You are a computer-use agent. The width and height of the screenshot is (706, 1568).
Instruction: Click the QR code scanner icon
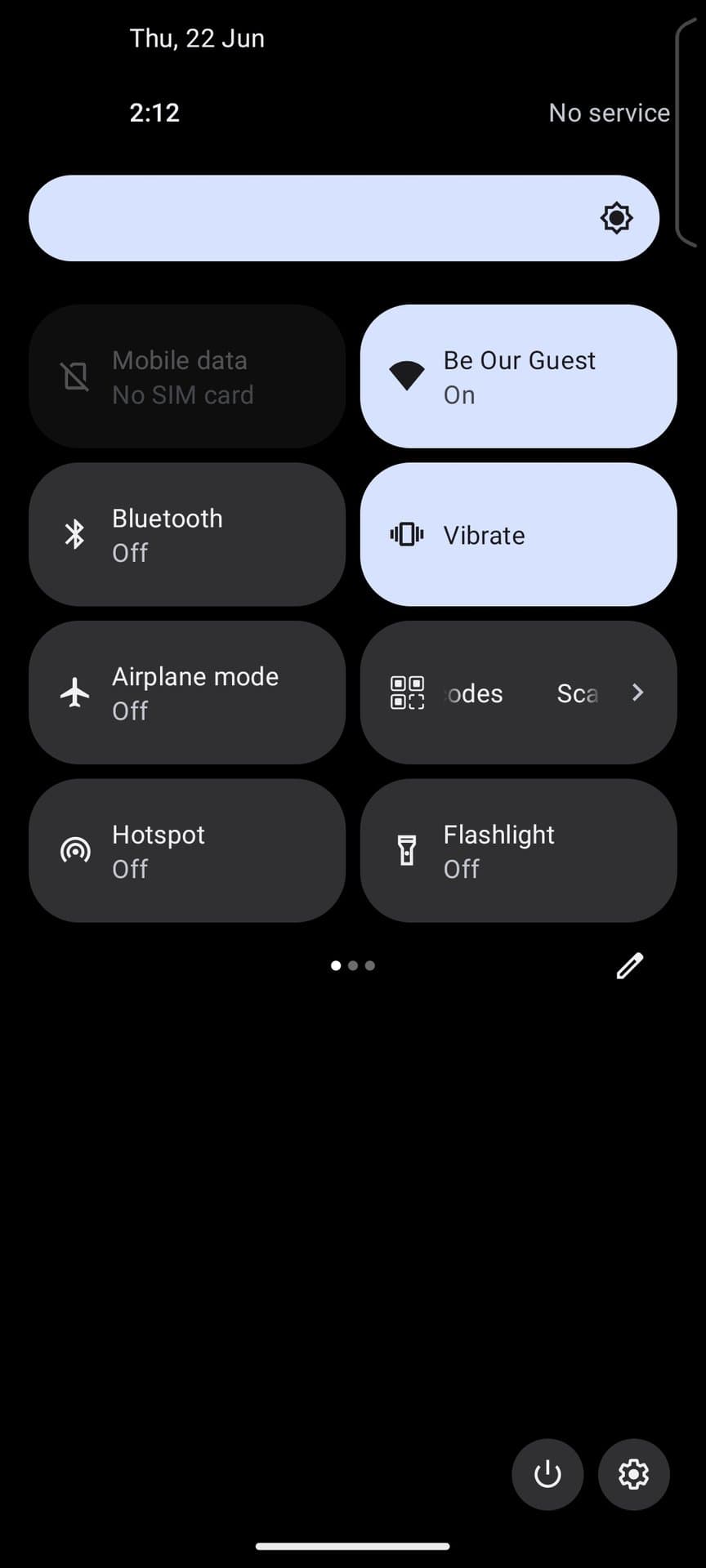(406, 693)
